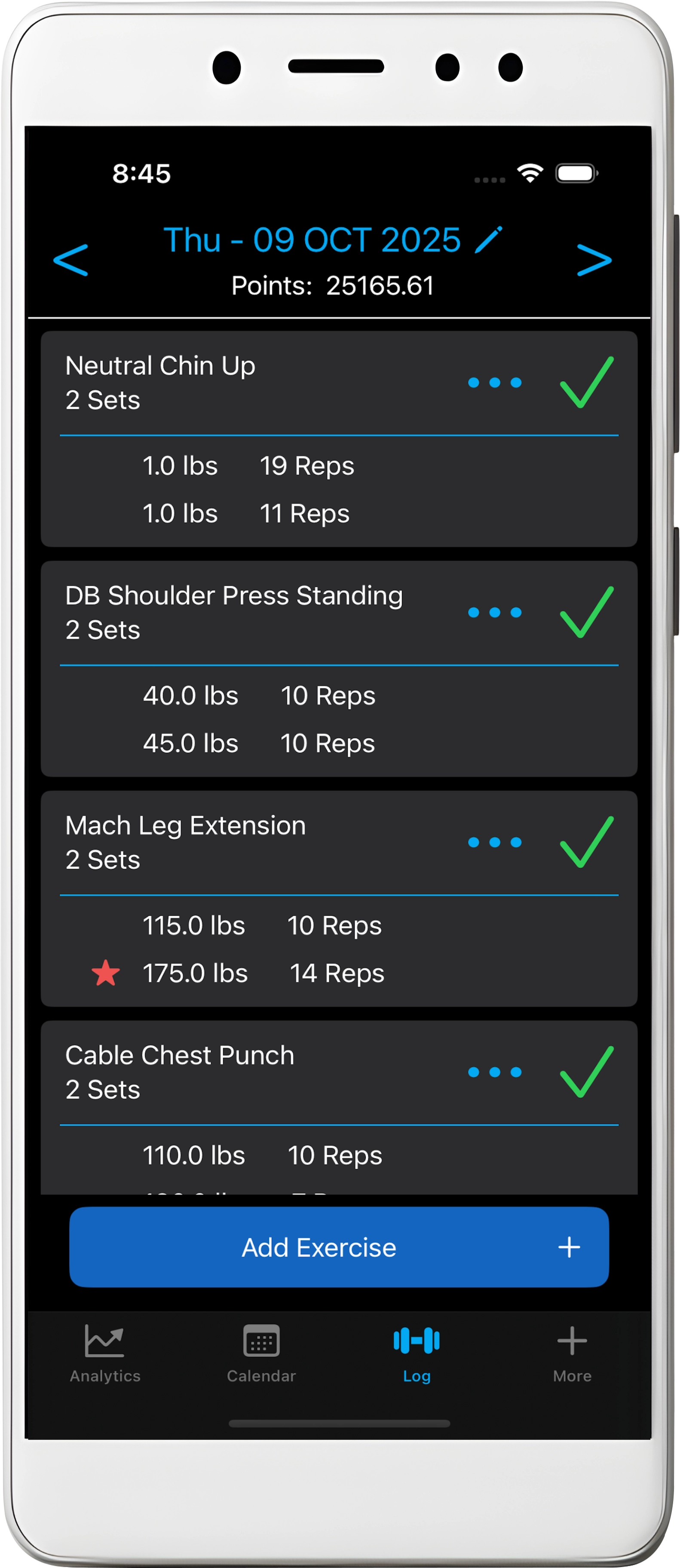Open options for DB Shoulder Press Standing
Image resolution: width=680 pixels, height=1568 pixels.
coord(494,612)
